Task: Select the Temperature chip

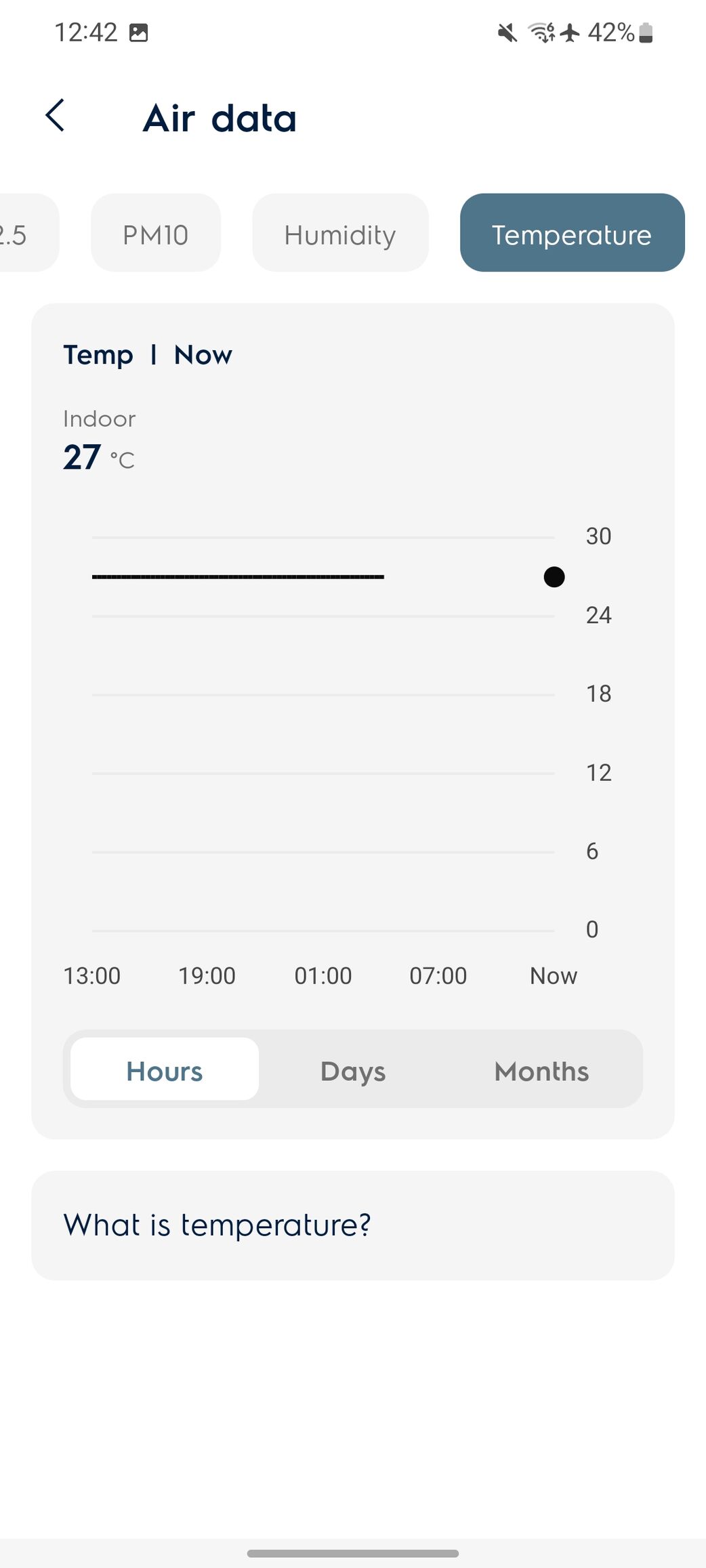Action: click(x=573, y=233)
